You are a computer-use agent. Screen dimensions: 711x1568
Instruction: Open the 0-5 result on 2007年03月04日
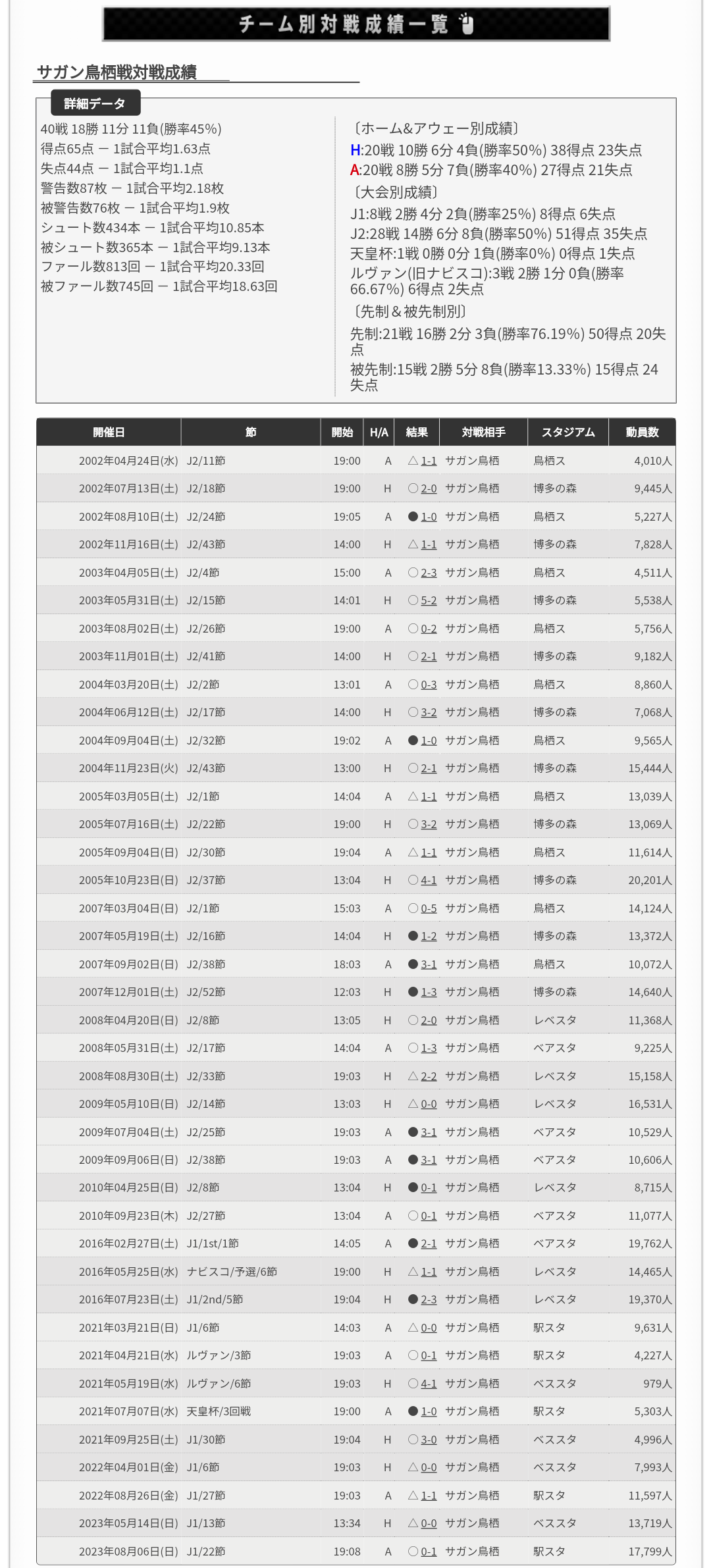click(429, 908)
